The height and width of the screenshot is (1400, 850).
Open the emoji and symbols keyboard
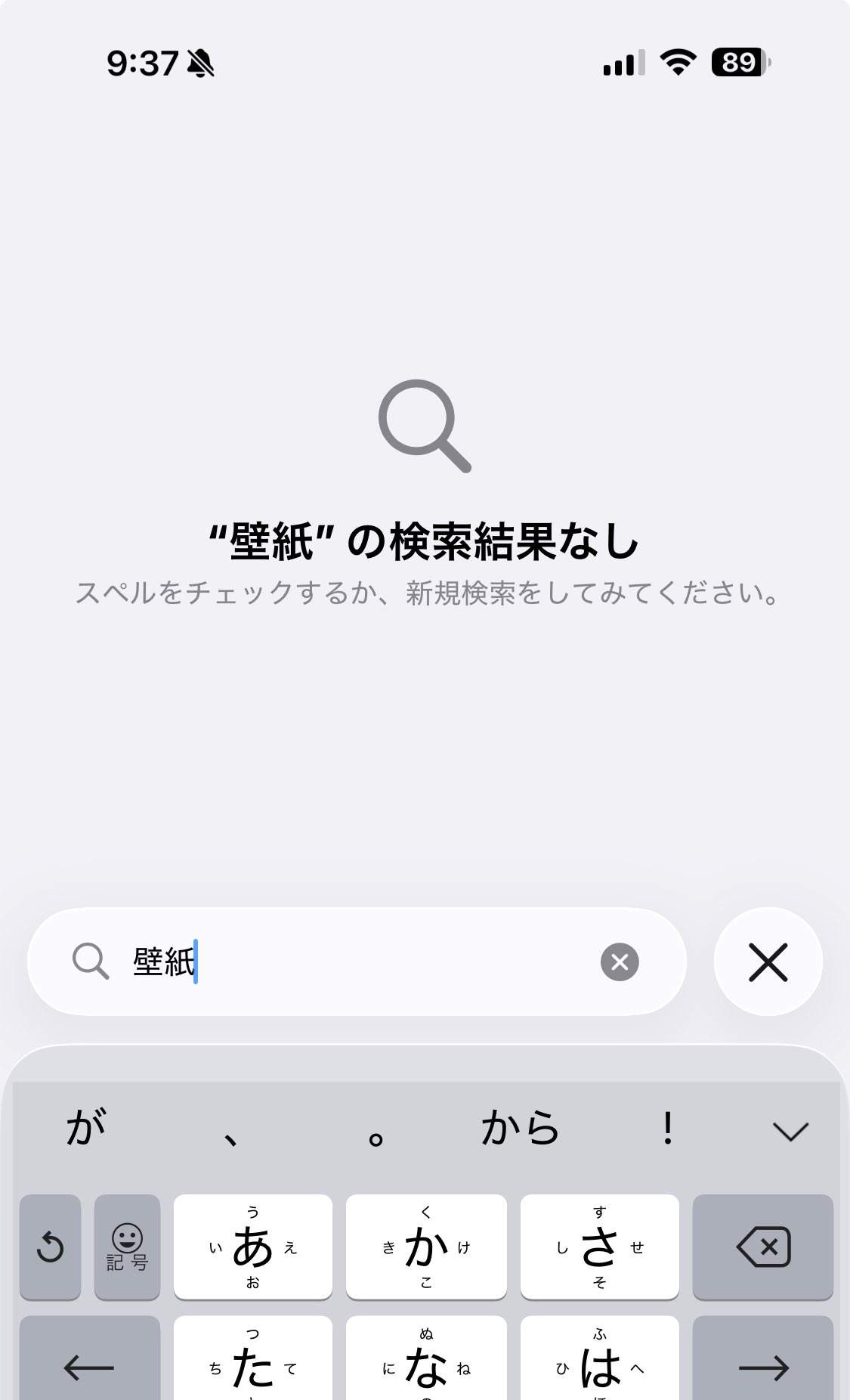[x=127, y=1247]
